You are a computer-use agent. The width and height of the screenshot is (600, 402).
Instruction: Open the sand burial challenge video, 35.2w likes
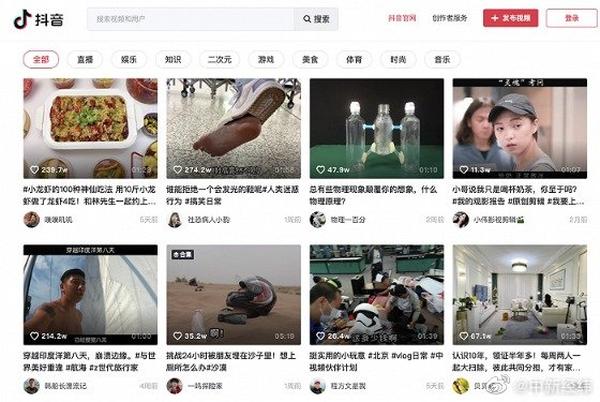click(233, 294)
